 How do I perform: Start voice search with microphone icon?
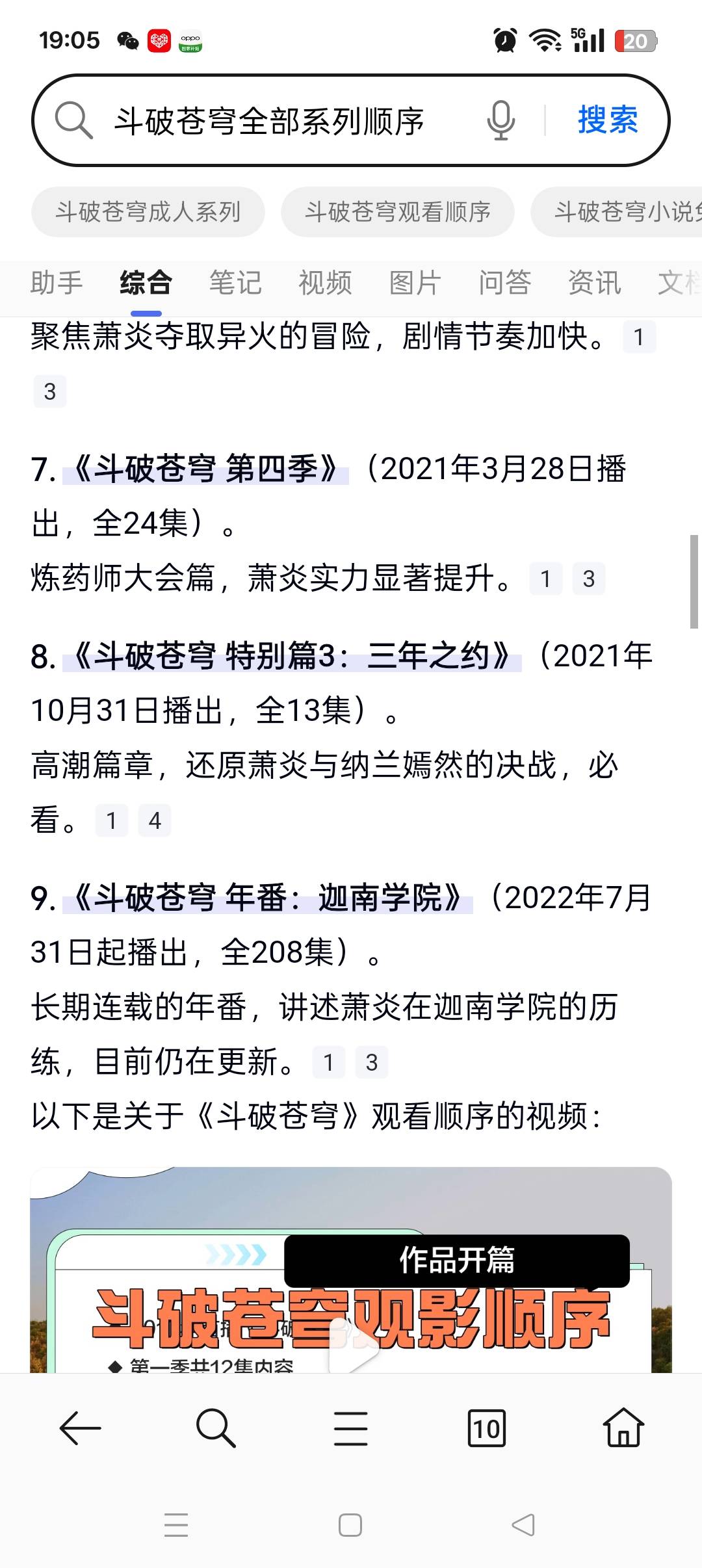[x=500, y=121]
